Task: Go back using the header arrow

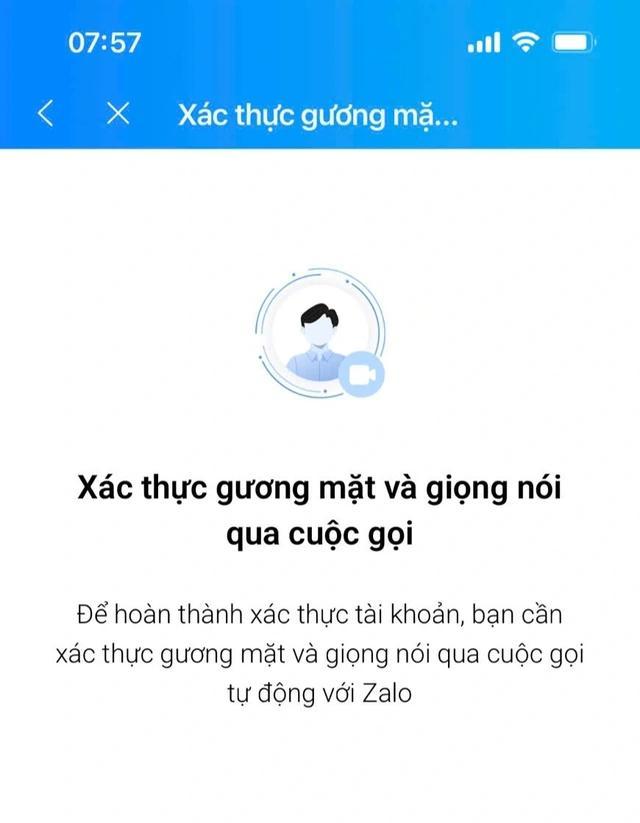Action: click(x=44, y=113)
